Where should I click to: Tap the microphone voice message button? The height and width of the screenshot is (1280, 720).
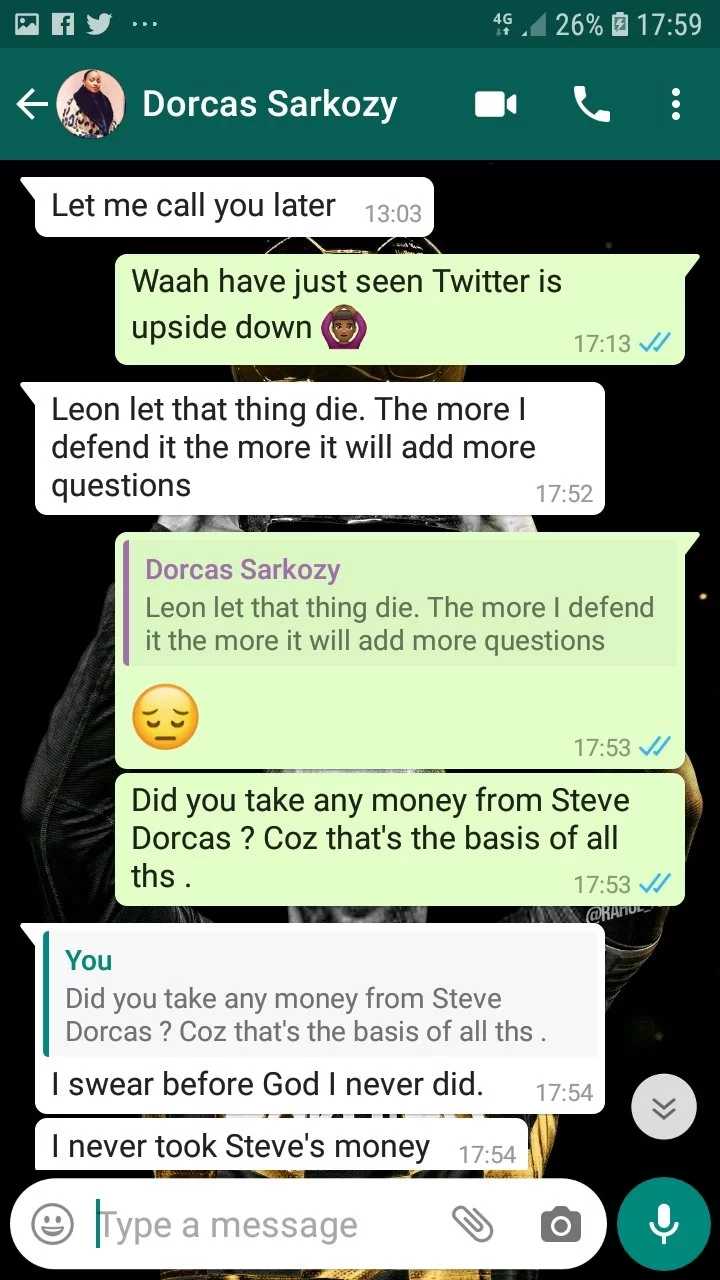click(x=663, y=1224)
